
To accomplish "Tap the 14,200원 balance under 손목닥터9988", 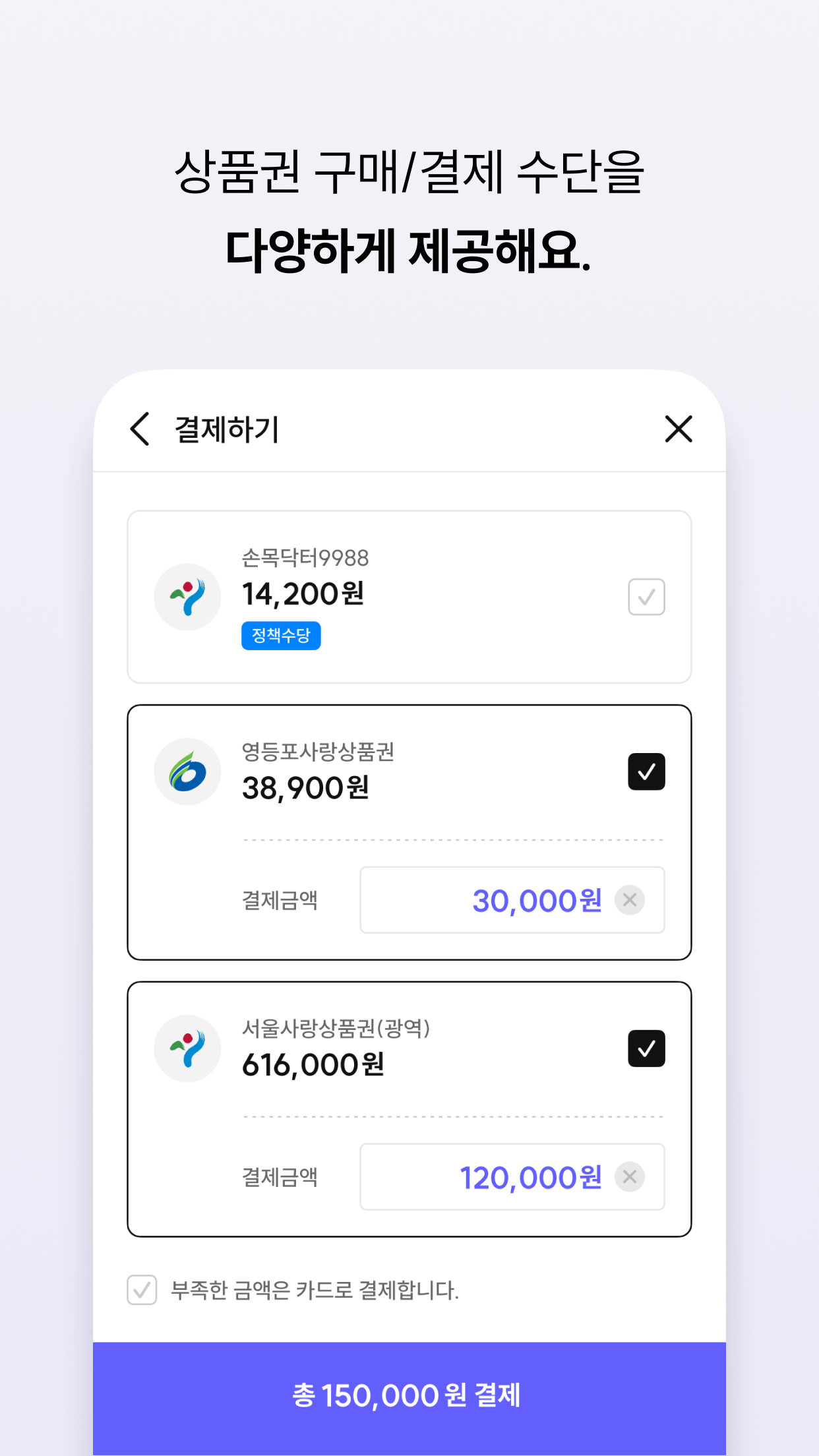I will [x=302, y=593].
